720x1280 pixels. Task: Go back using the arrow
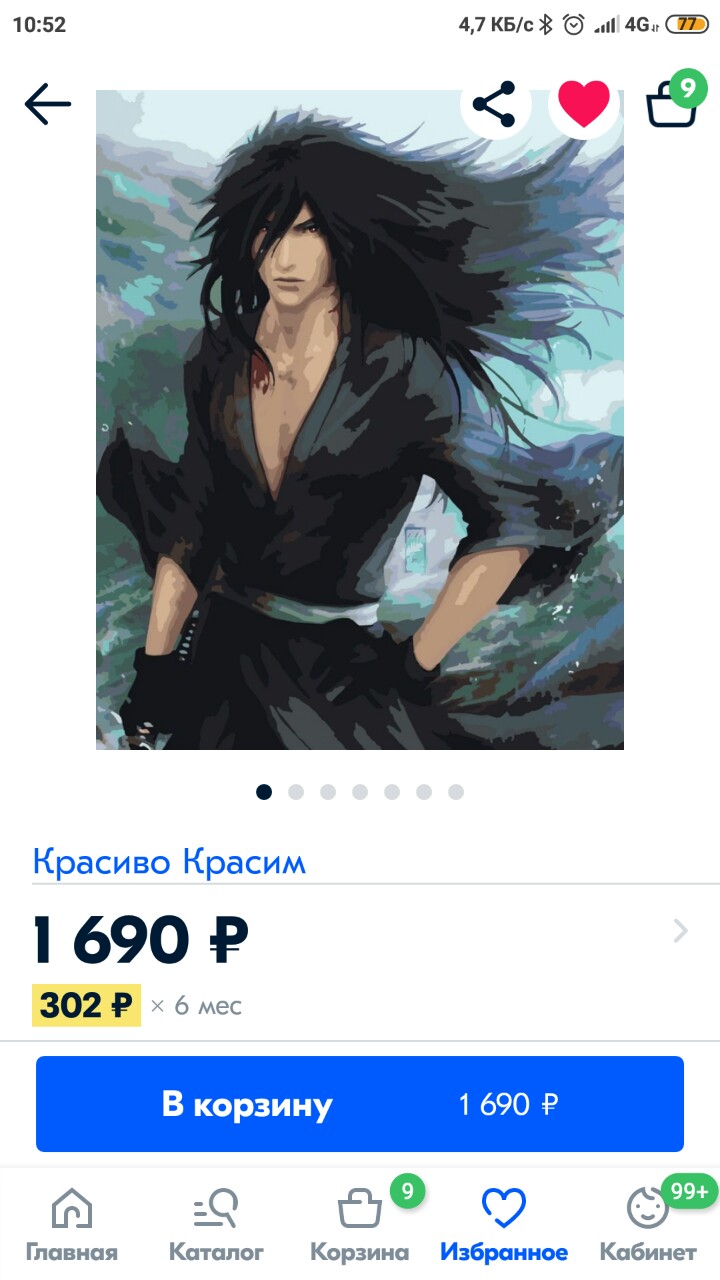pyautogui.click(x=48, y=104)
